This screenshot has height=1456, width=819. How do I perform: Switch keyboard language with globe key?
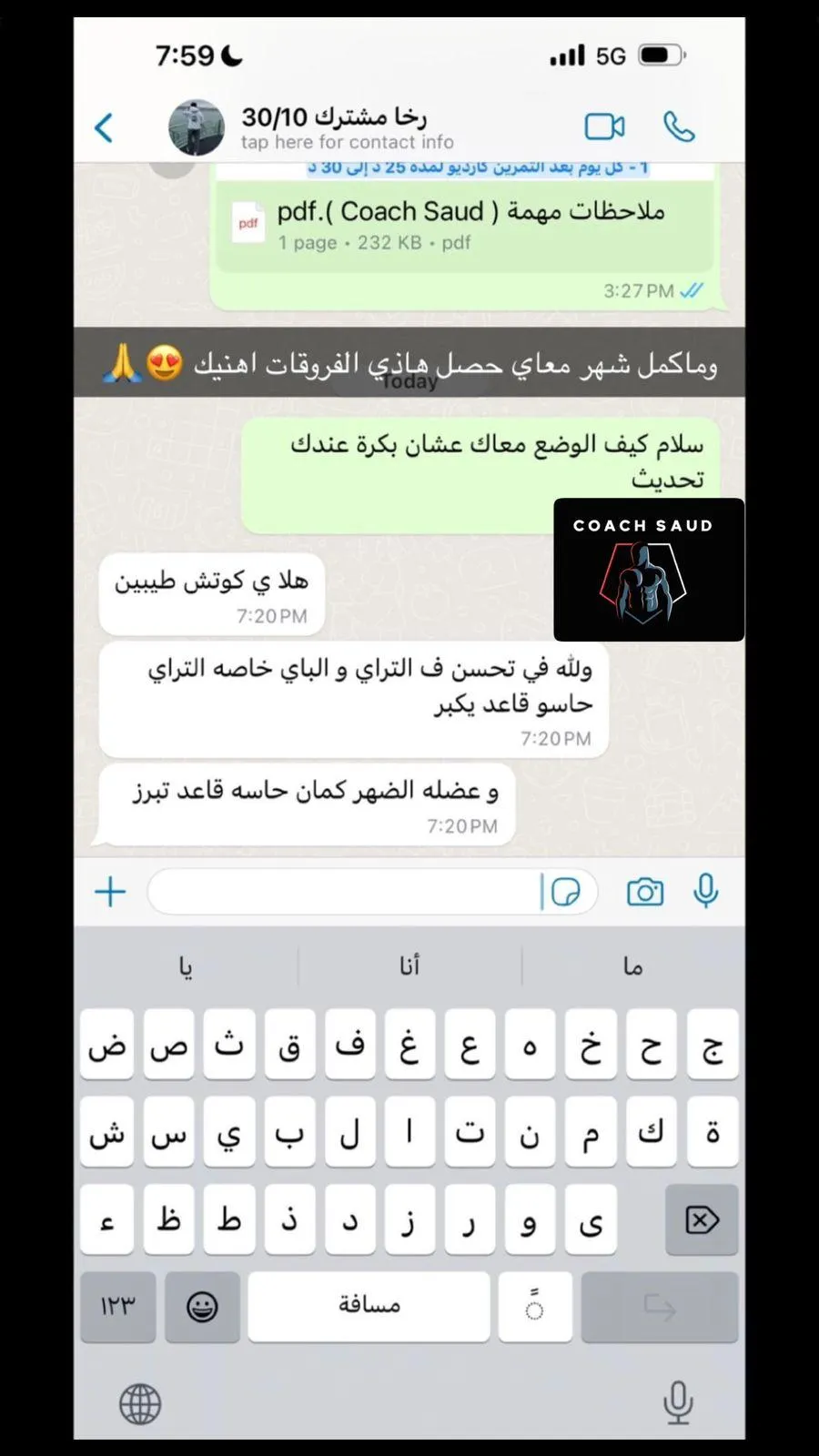click(140, 1404)
